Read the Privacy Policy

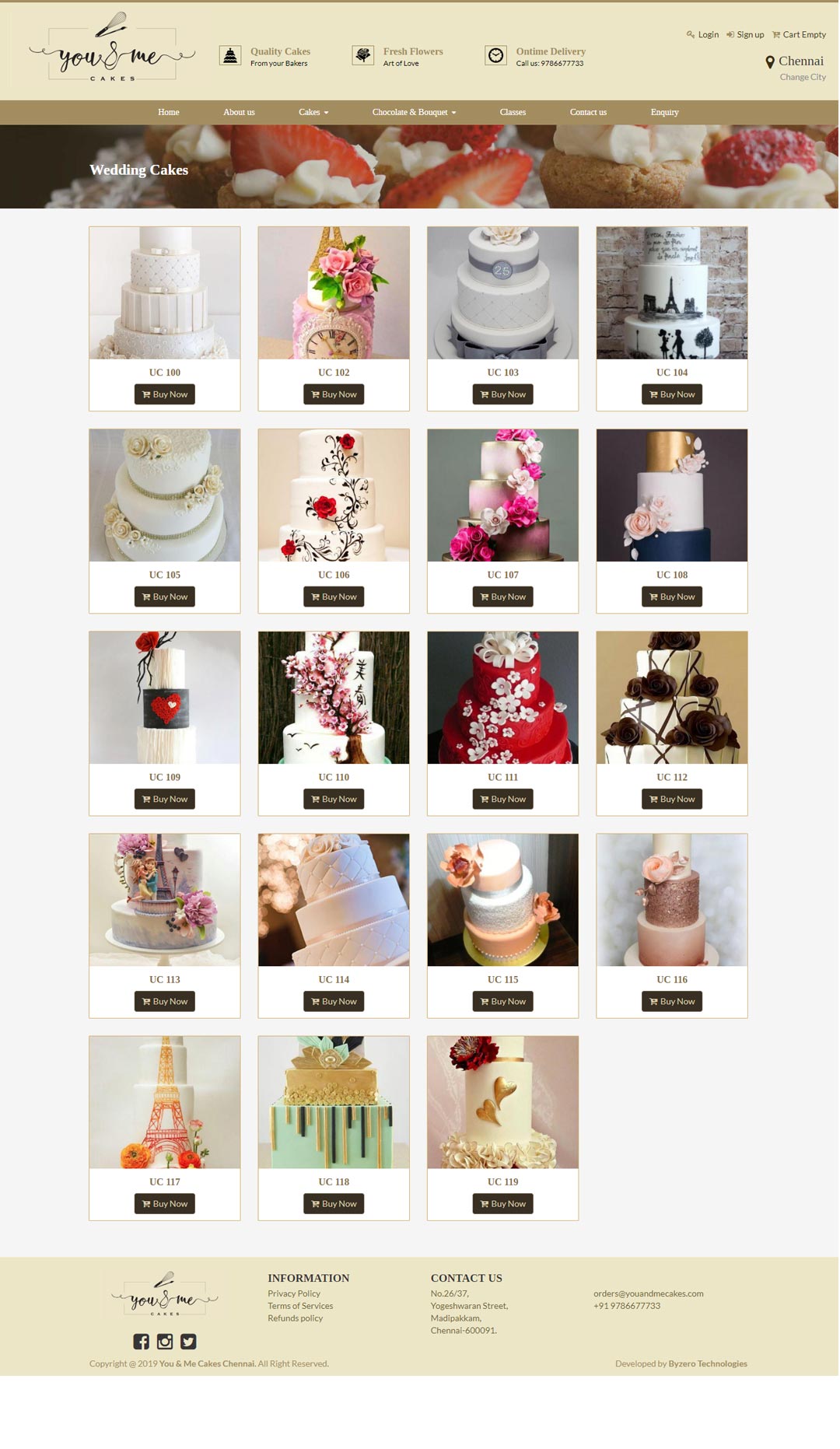pos(294,1293)
